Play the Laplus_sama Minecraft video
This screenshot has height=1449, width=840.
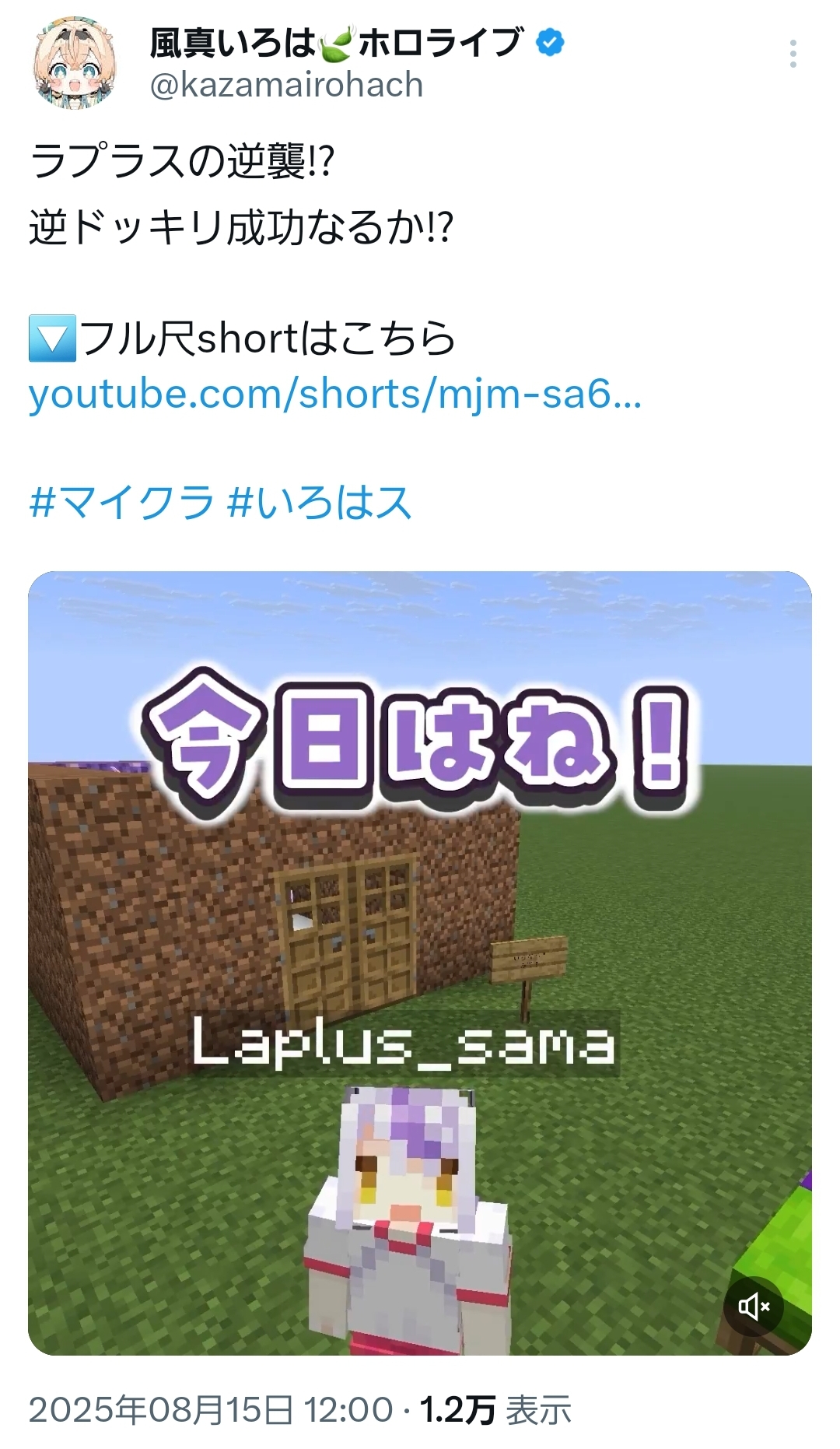(x=420, y=963)
